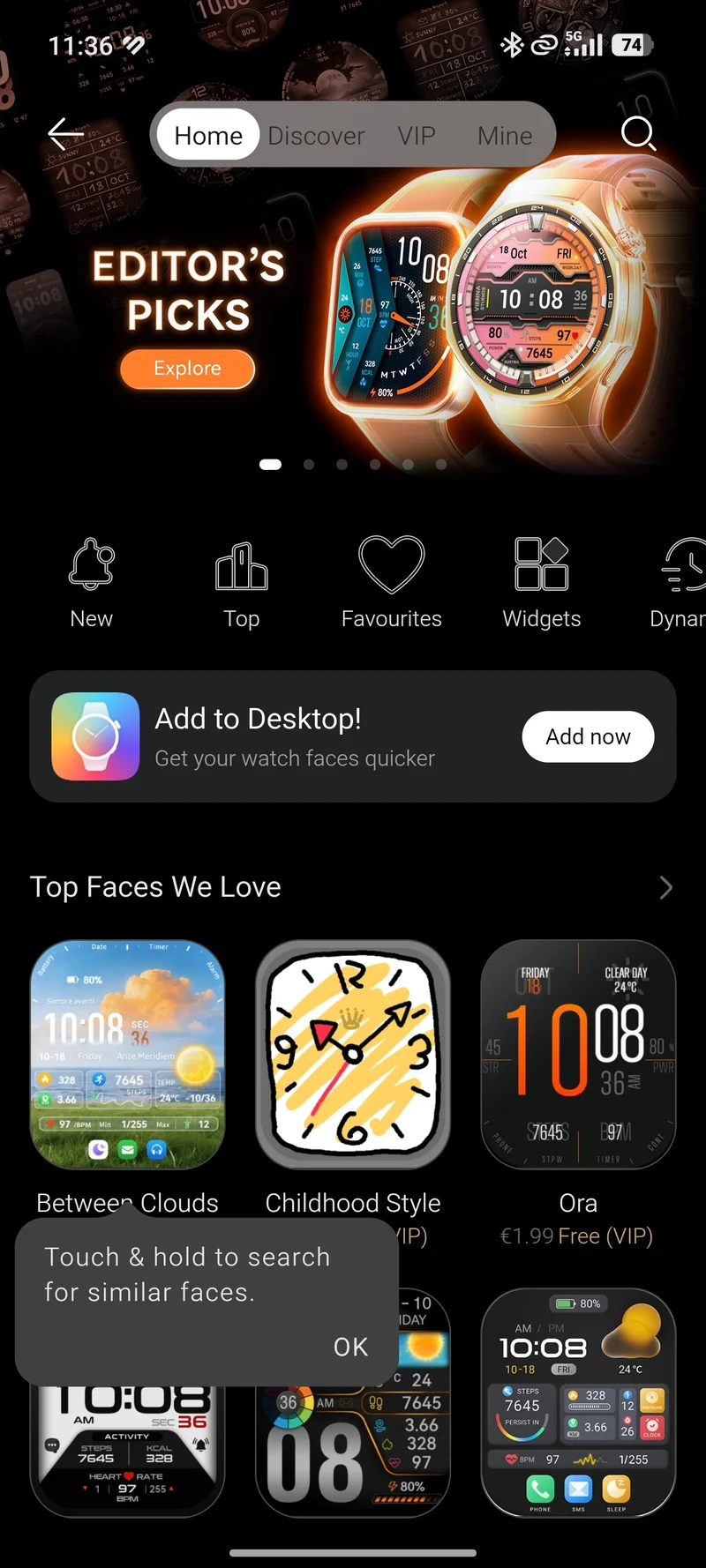The image size is (706, 1568).
Task: Switch to the Discover tab
Action: coord(316,136)
